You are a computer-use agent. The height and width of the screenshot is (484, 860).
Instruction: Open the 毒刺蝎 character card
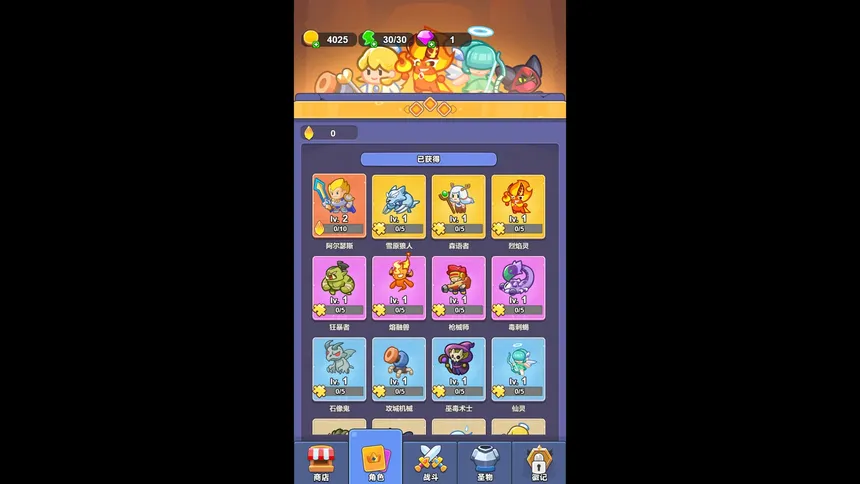[518, 287]
